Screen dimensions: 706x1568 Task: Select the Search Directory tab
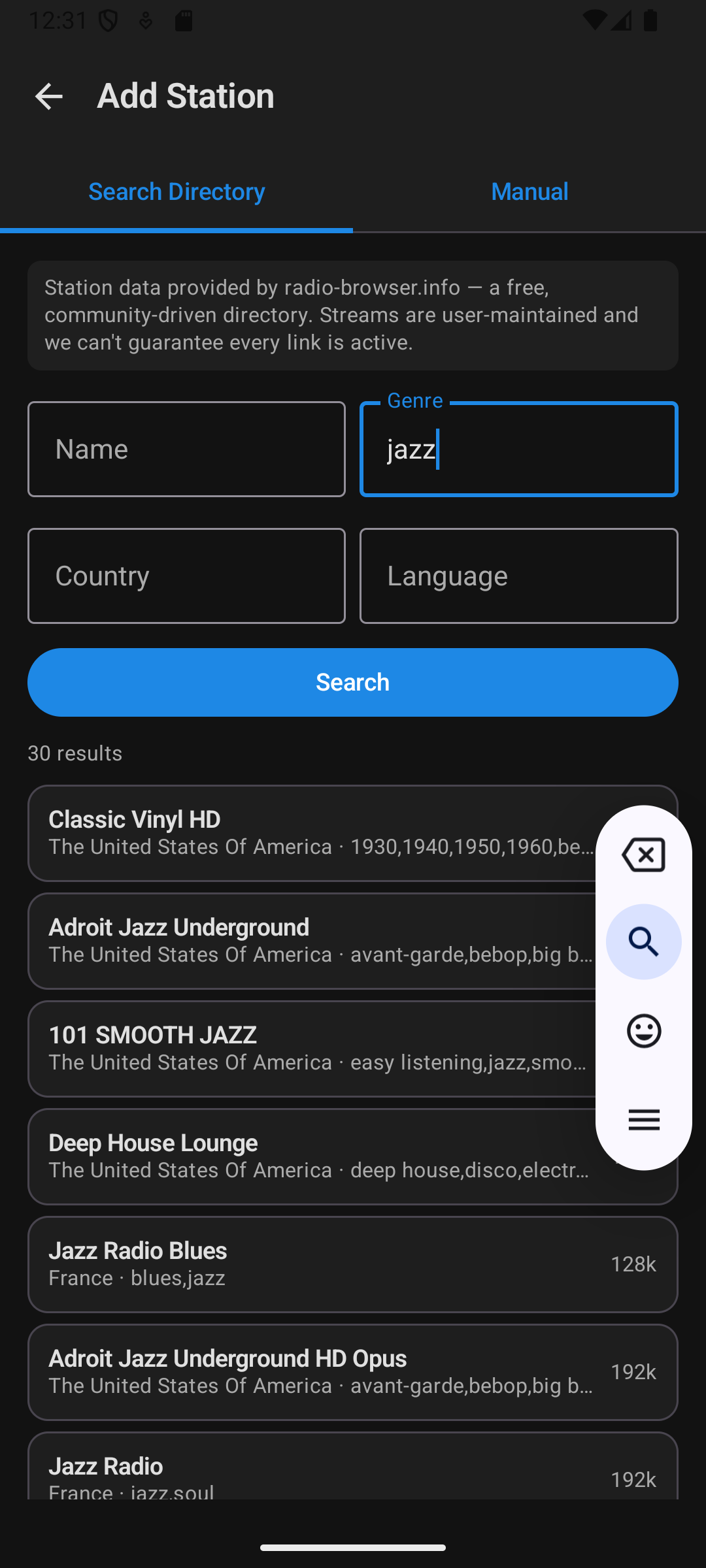(176, 191)
